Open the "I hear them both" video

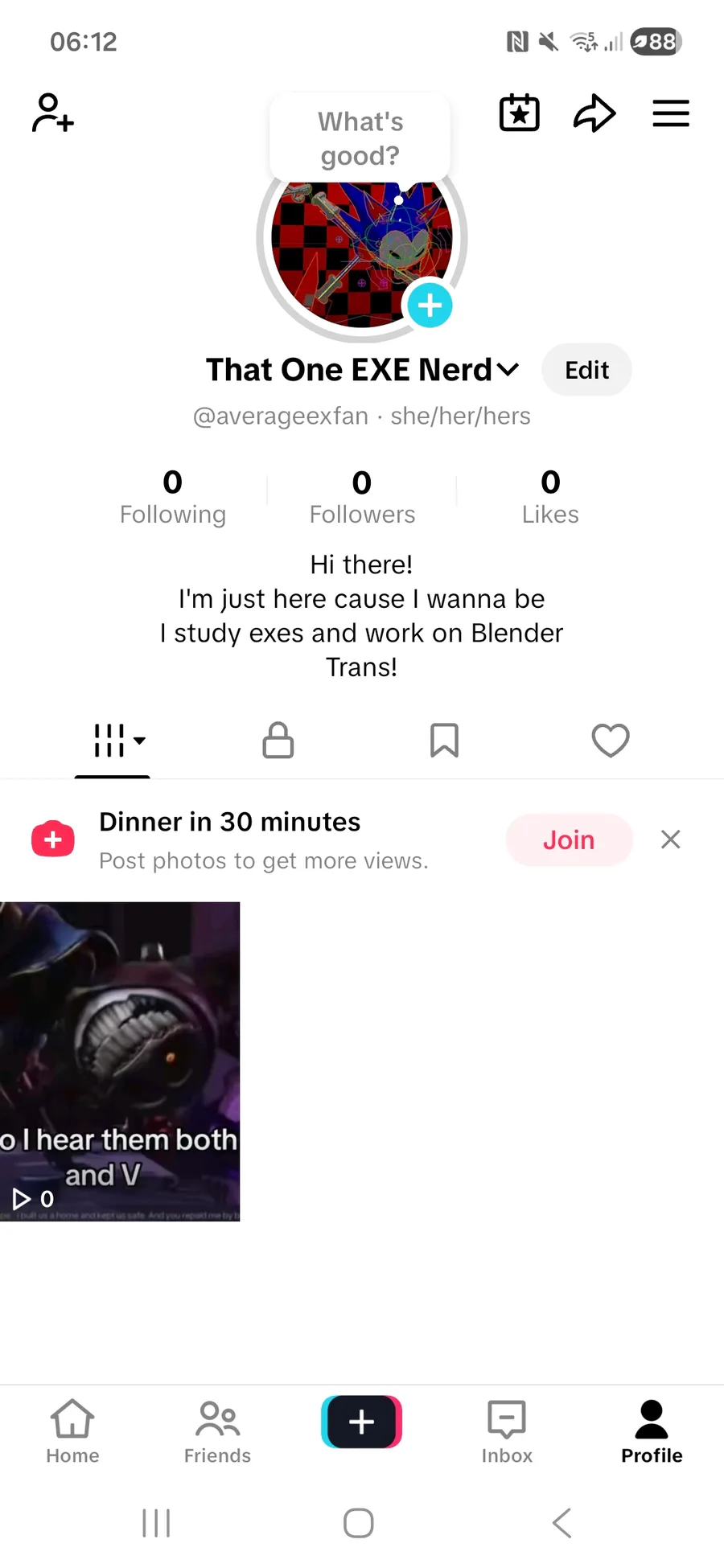pyautogui.click(x=120, y=1061)
